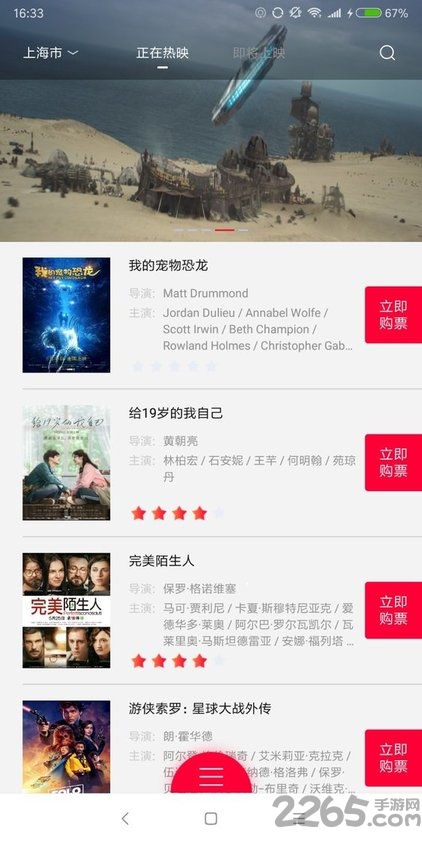
Task: Open 给19岁的我自己 movie poster
Action: click(66, 463)
